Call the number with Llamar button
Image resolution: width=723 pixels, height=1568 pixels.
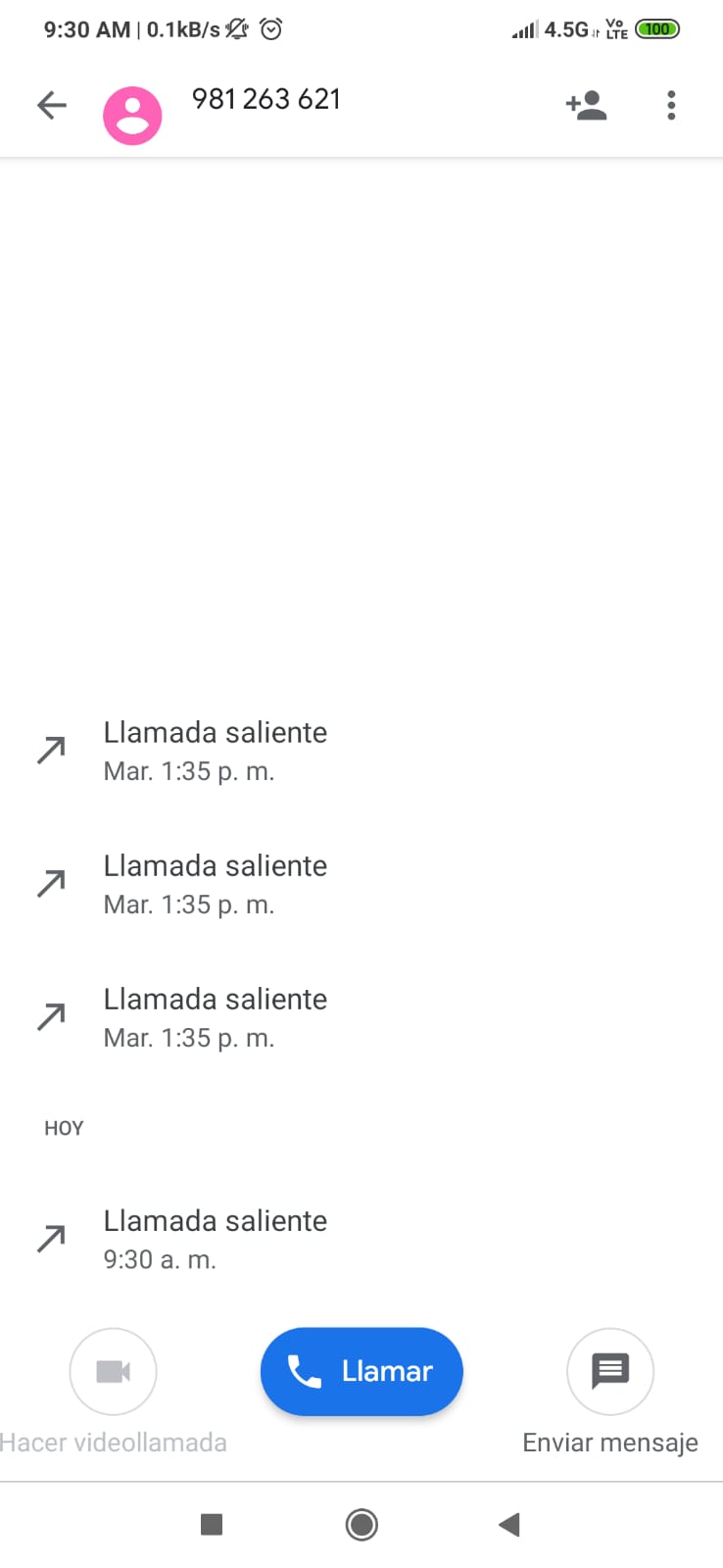361,1371
